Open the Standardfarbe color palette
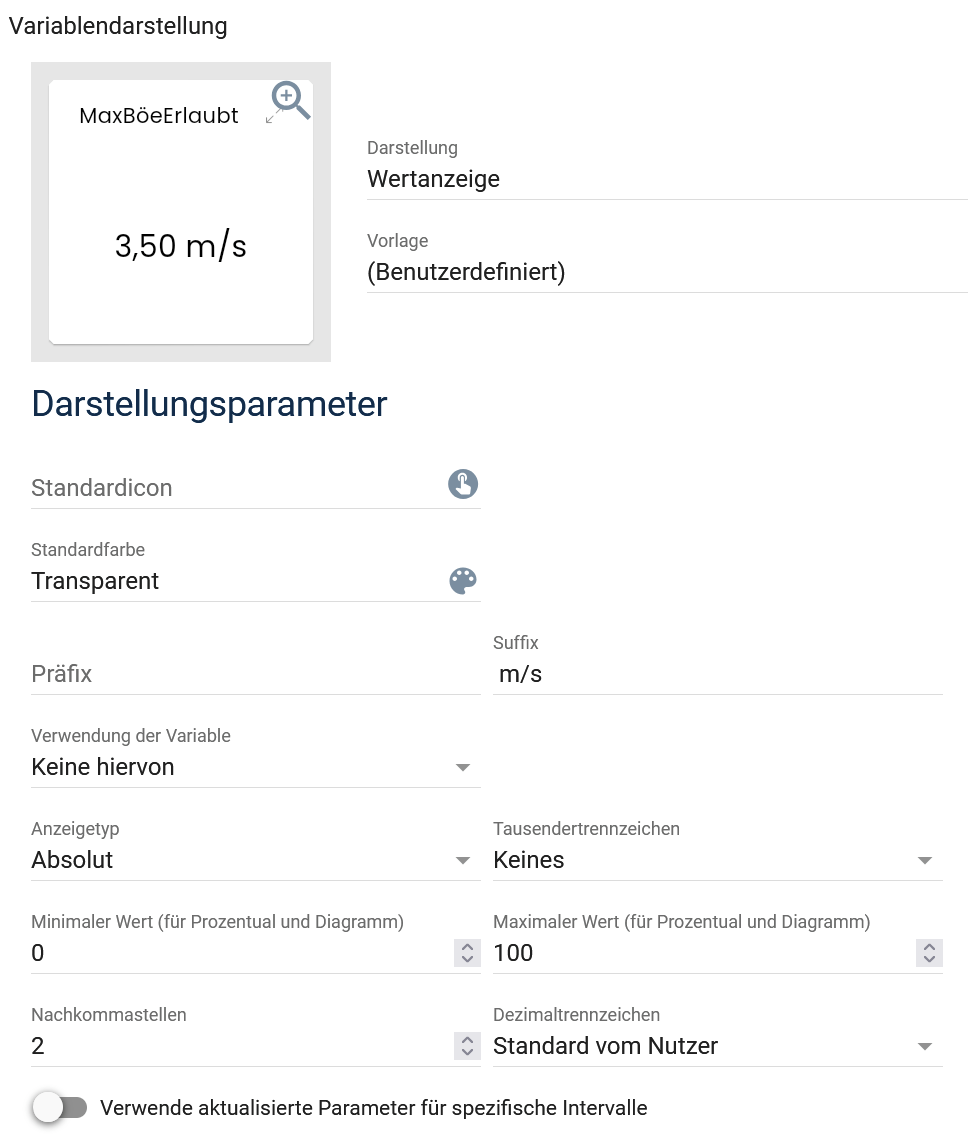This screenshot has height=1142, width=968. coord(462,581)
